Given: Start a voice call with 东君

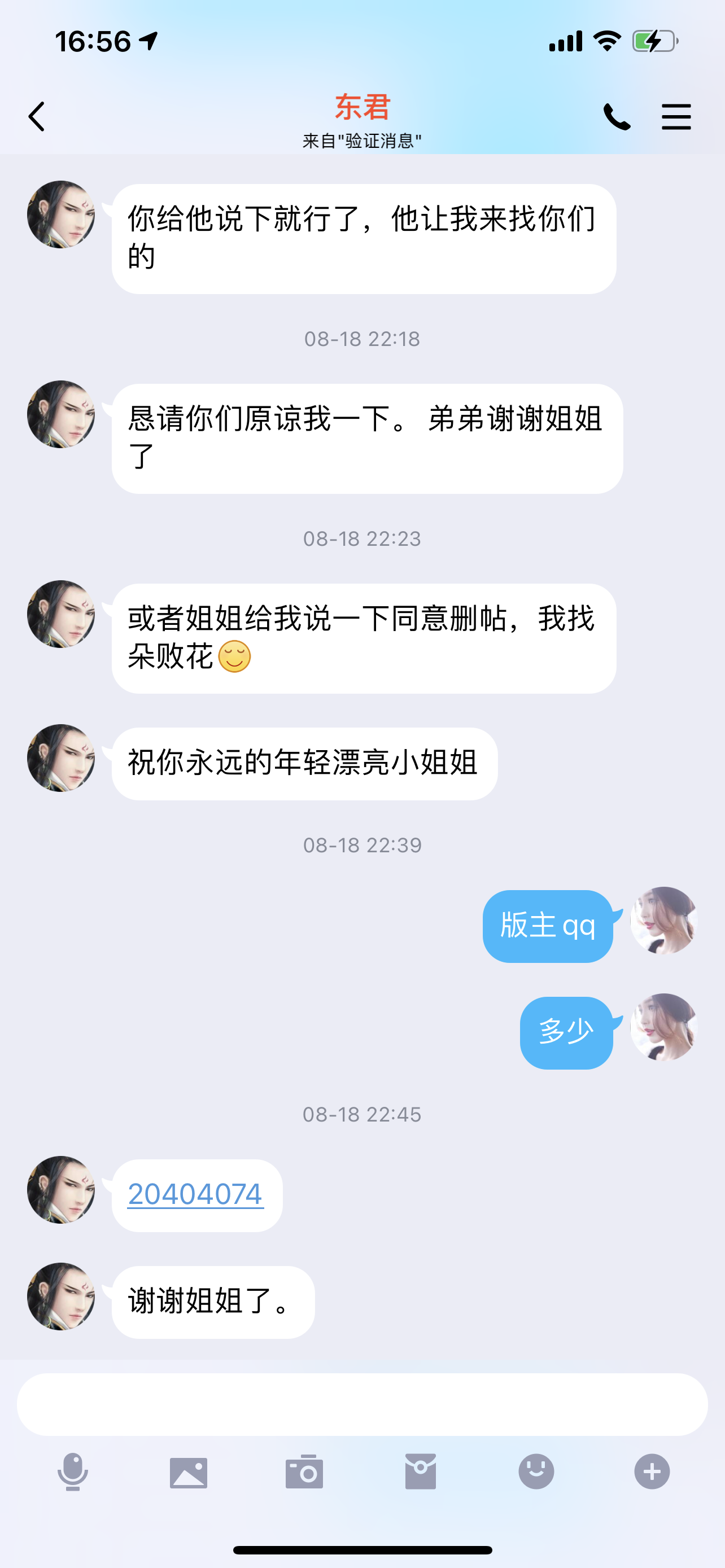Looking at the screenshot, I should coord(616,116).
